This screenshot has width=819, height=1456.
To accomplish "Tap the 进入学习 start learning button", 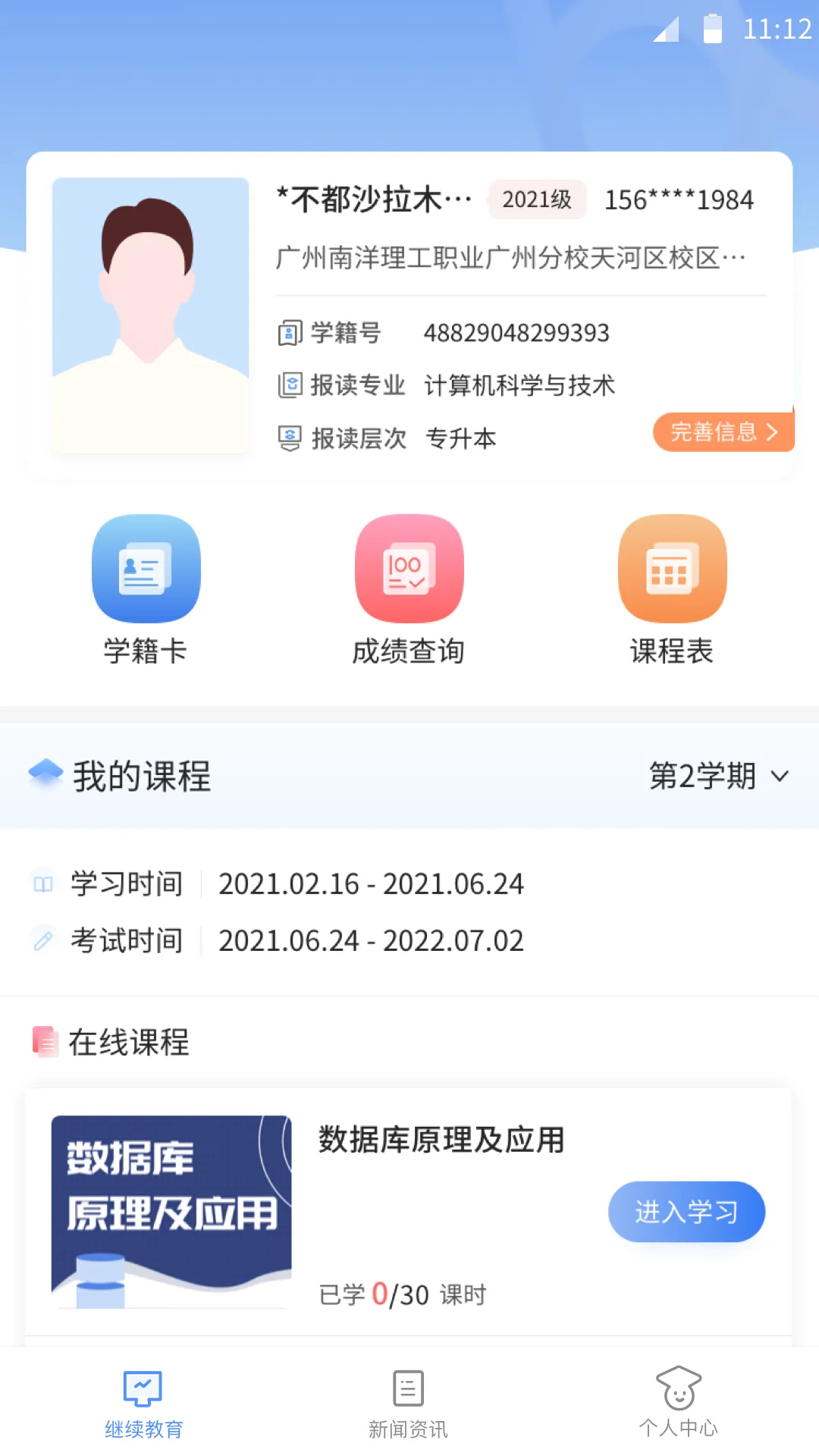I will (686, 1212).
